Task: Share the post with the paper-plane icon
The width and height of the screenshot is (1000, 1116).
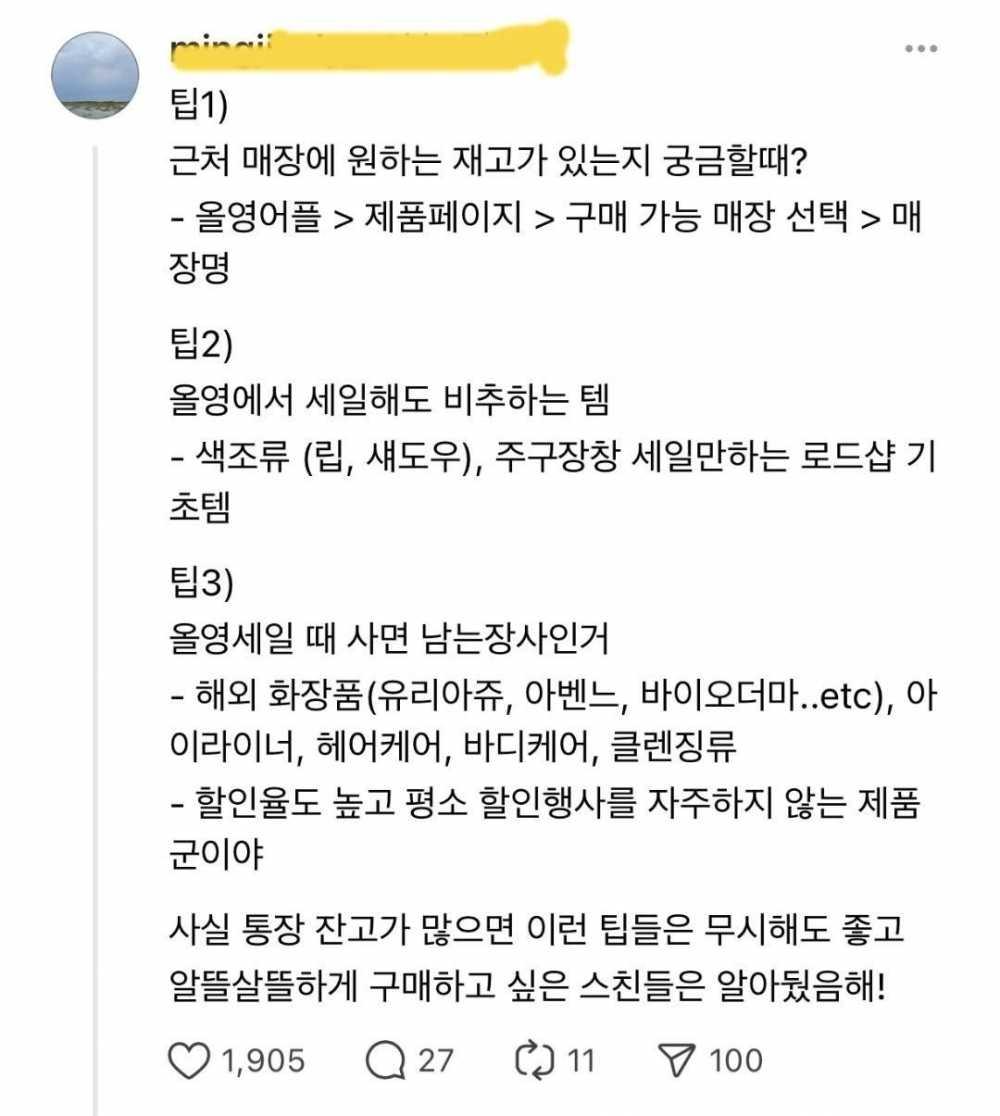Action: [x=679, y=1060]
